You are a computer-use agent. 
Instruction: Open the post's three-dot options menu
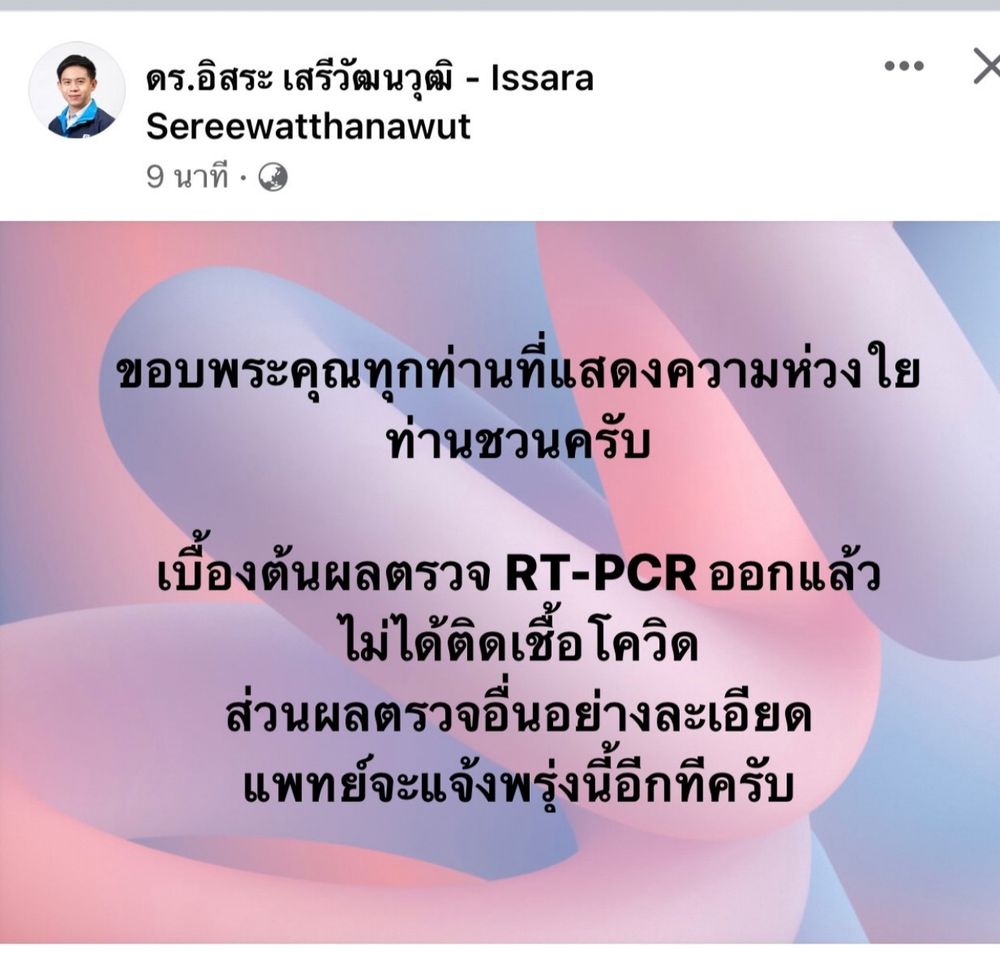click(x=904, y=67)
